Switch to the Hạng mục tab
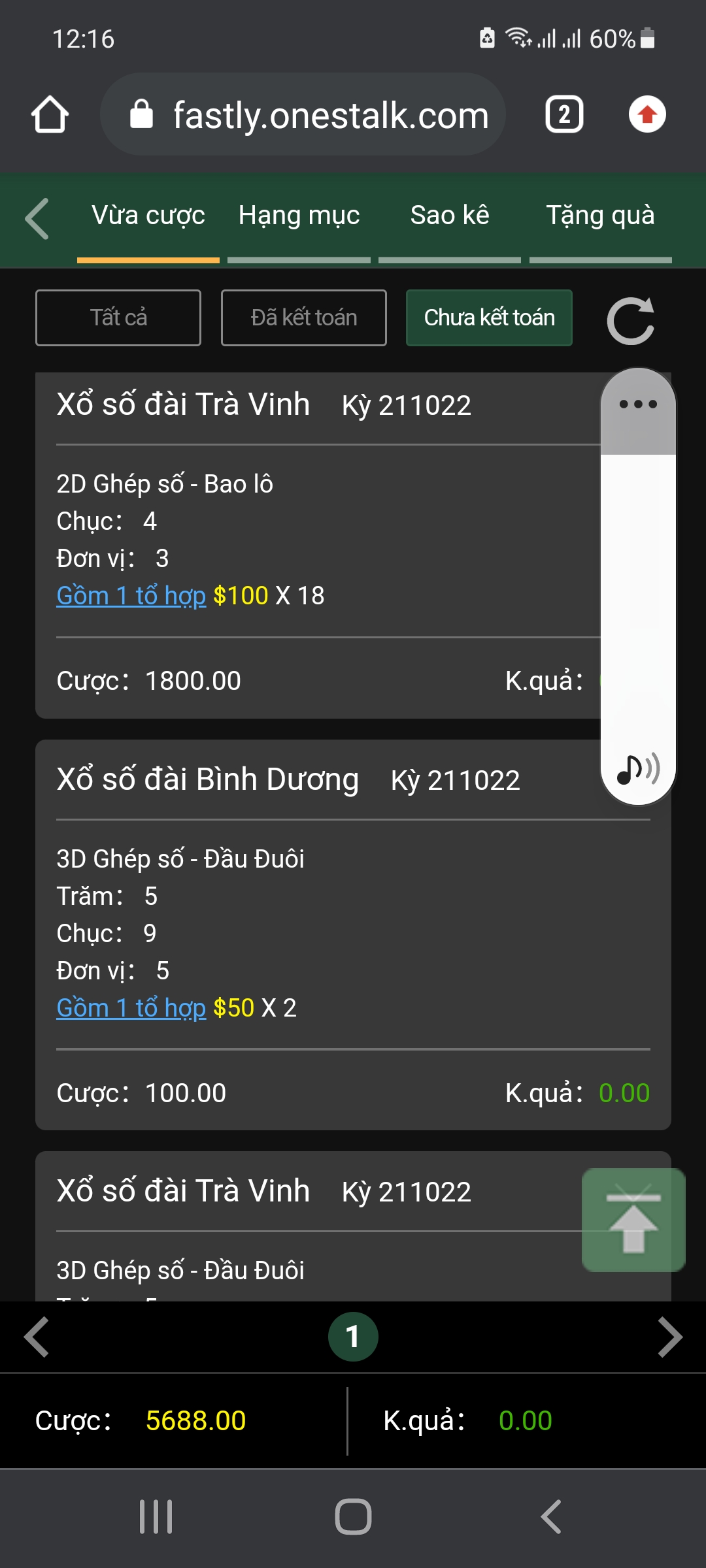Image resolution: width=706 pixels, height=1568 pixels. point(299,216)
